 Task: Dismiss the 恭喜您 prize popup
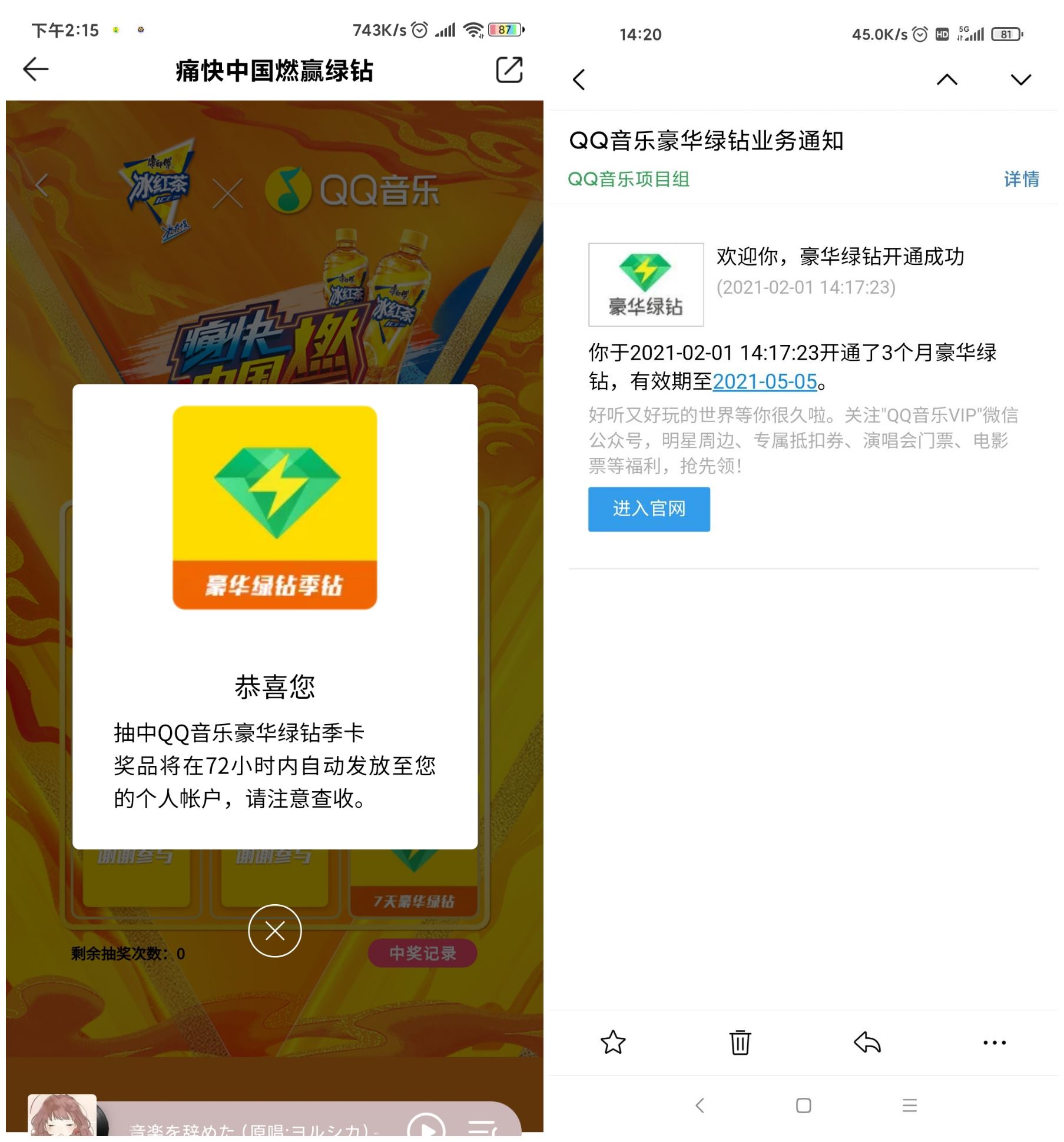274,931
